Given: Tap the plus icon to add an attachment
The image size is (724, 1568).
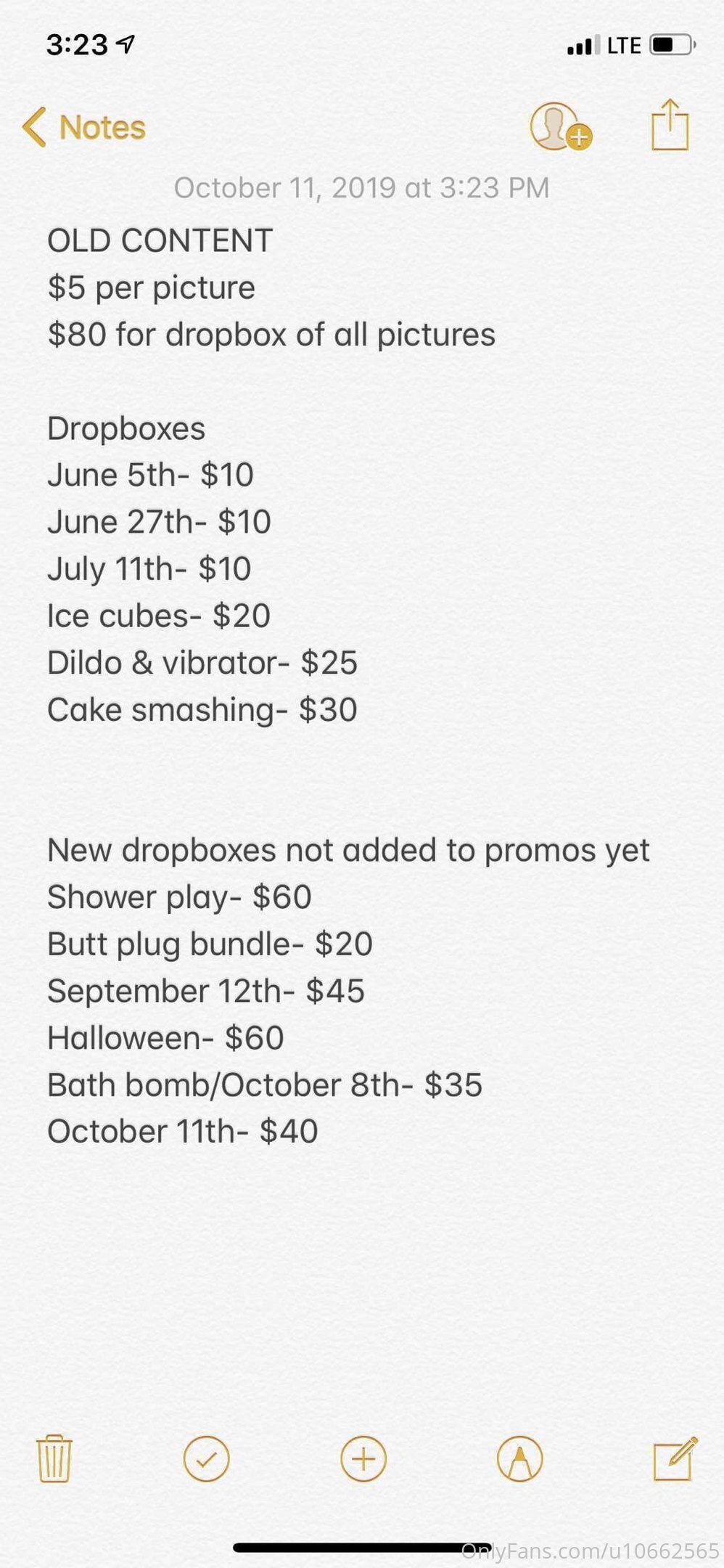Looking at the screenshot, I should [363, 1458].
